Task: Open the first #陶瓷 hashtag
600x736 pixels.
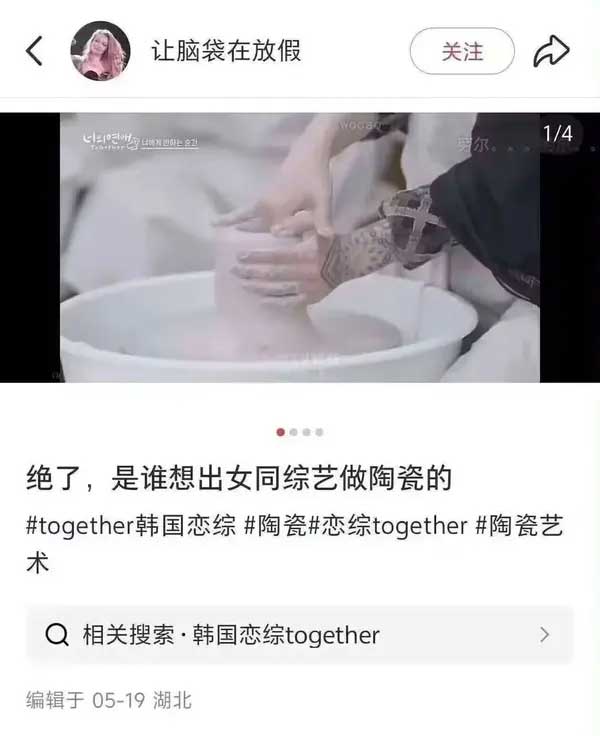Action: tap(275, 526)
